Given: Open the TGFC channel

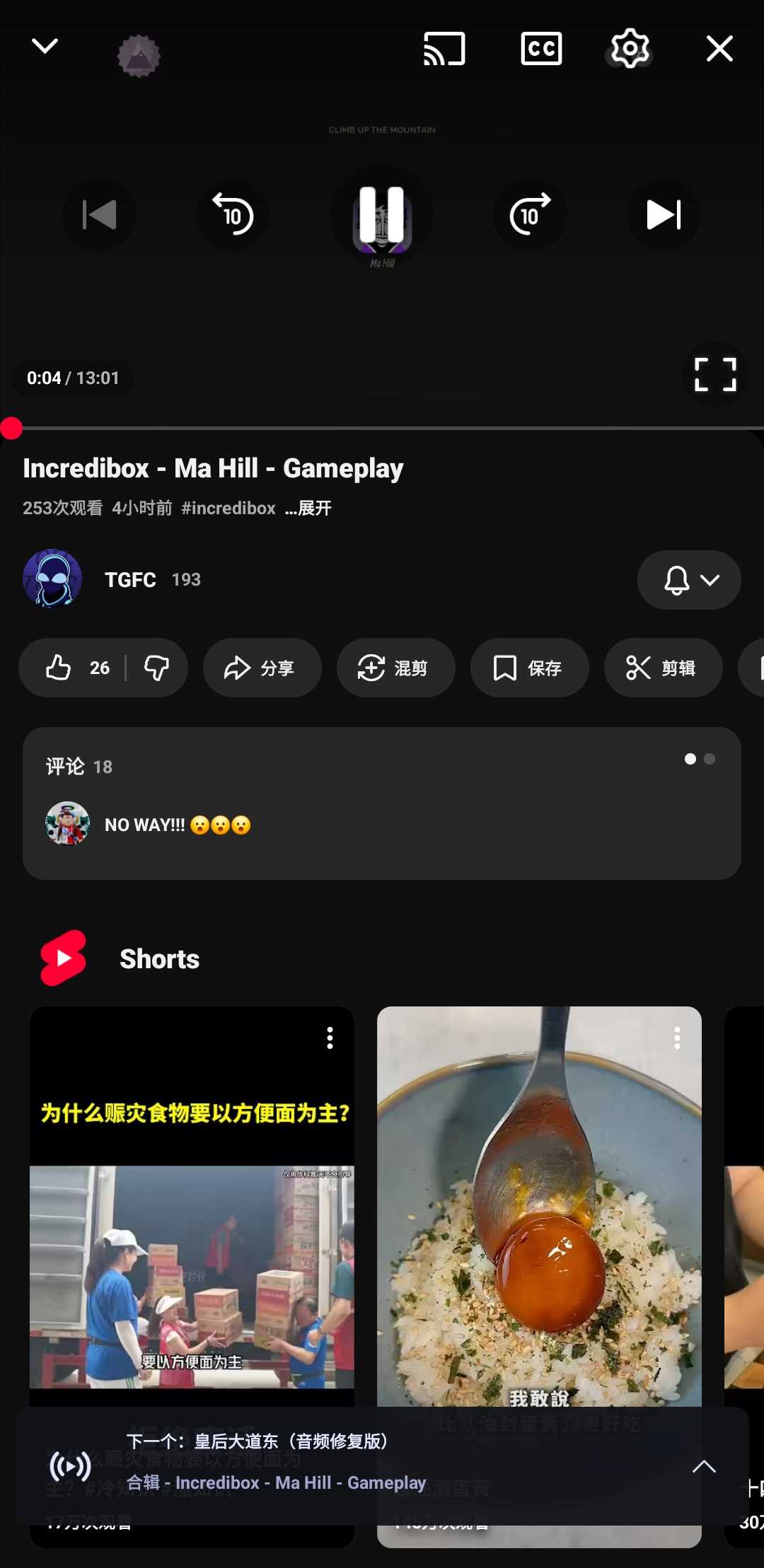Looking at the screenshot, I should [130, 580].
